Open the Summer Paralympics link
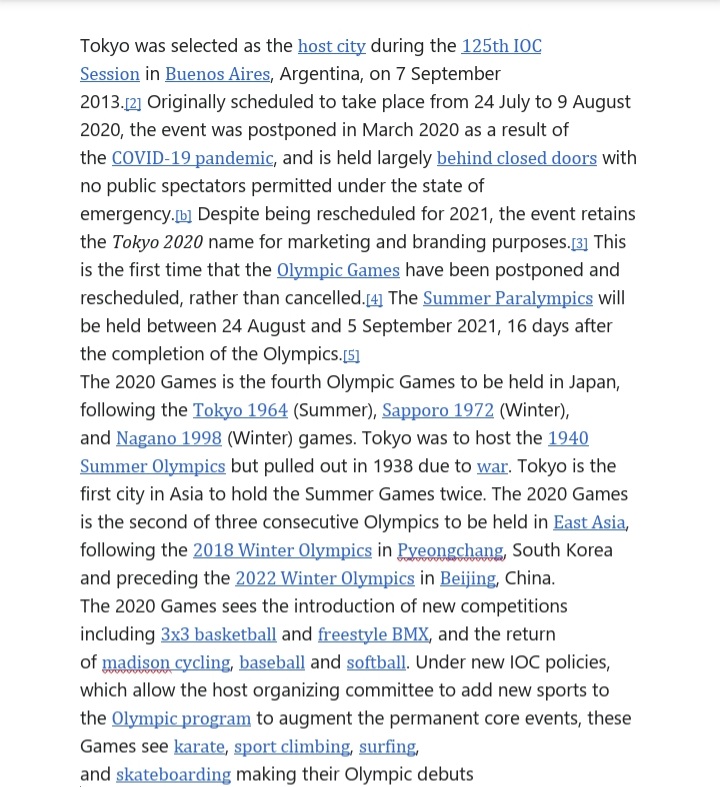The height and width of the screenshot is (787, 720). point(508,298)
